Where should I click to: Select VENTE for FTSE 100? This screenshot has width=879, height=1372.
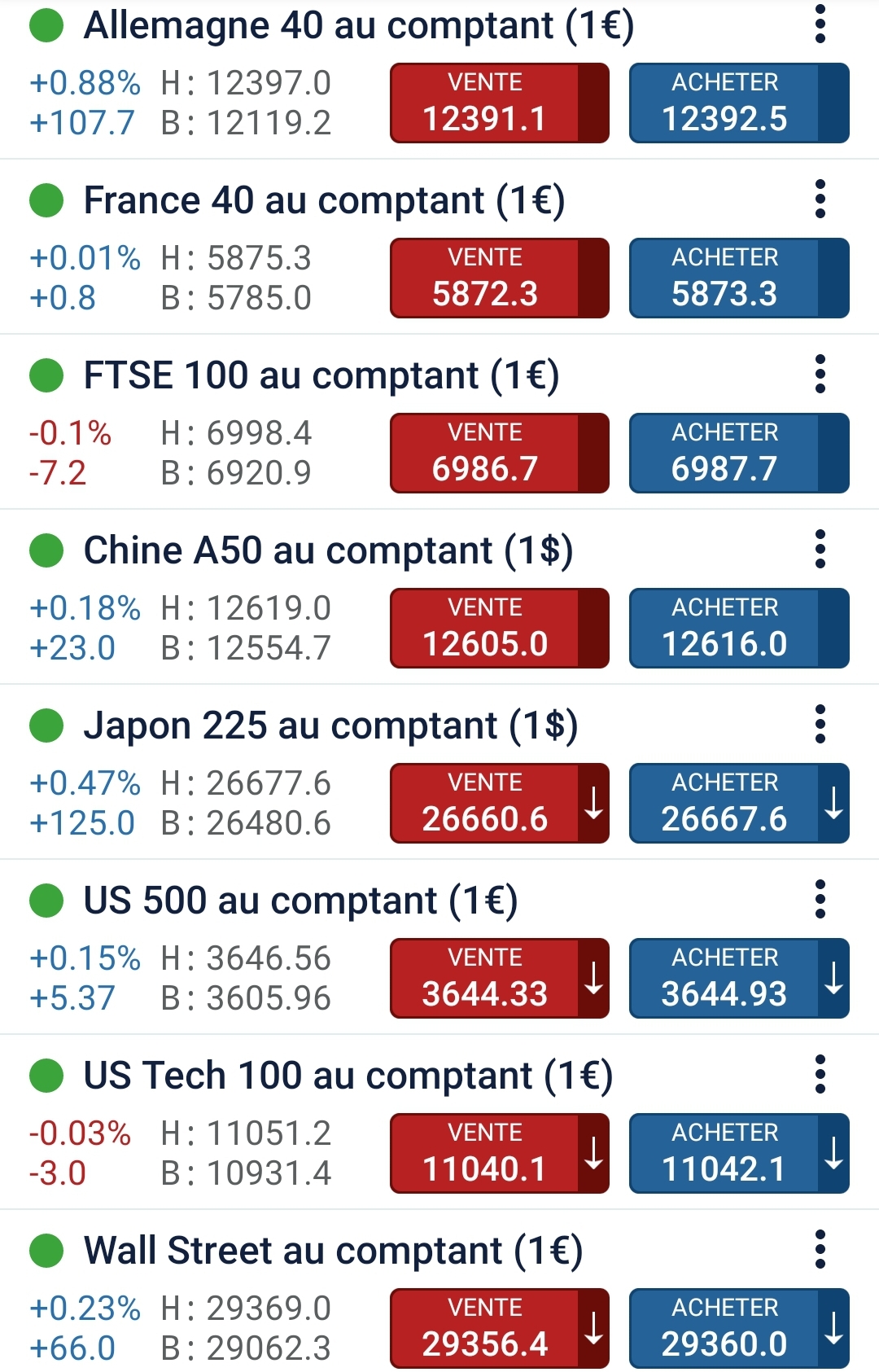499,454
